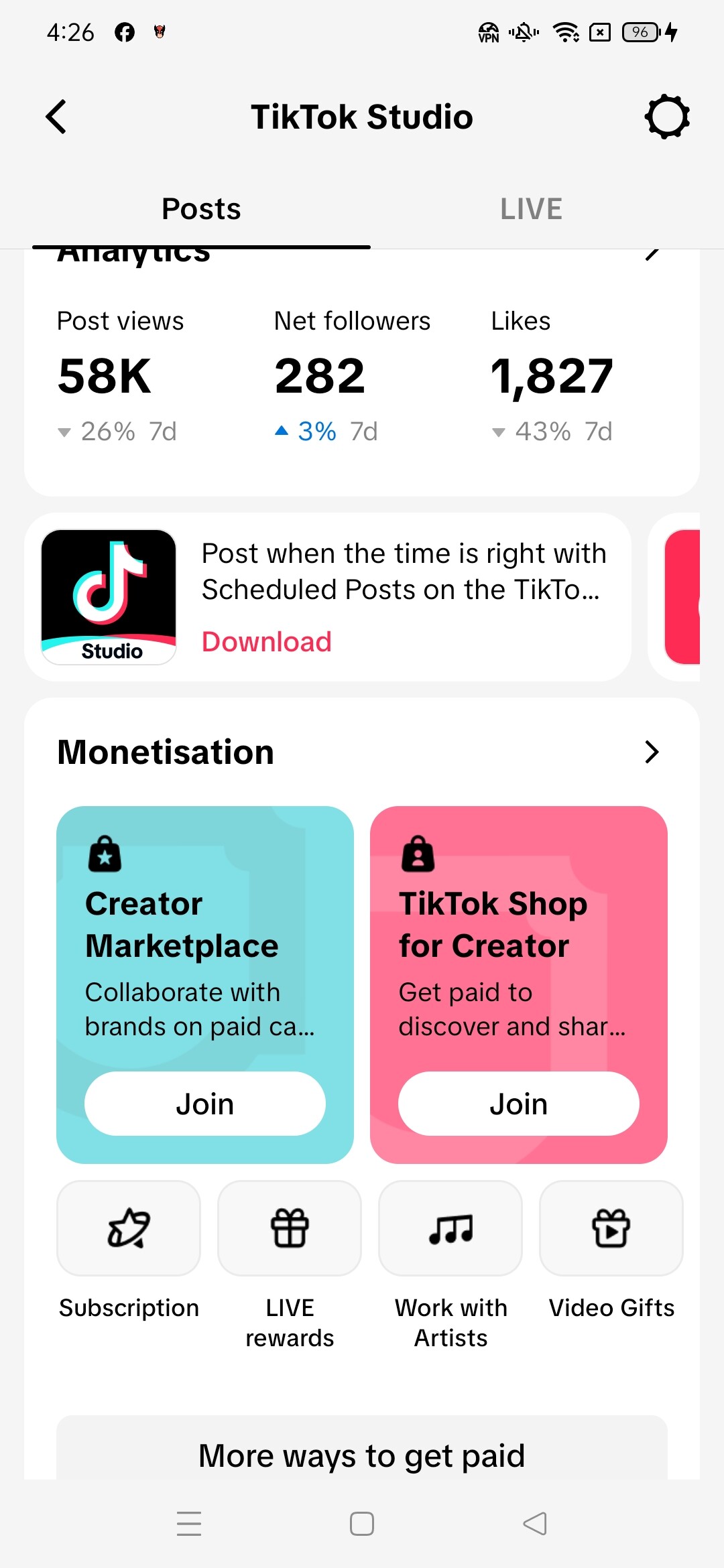
Task: Go back from TikTok Studio
Action: click(56, 117)
